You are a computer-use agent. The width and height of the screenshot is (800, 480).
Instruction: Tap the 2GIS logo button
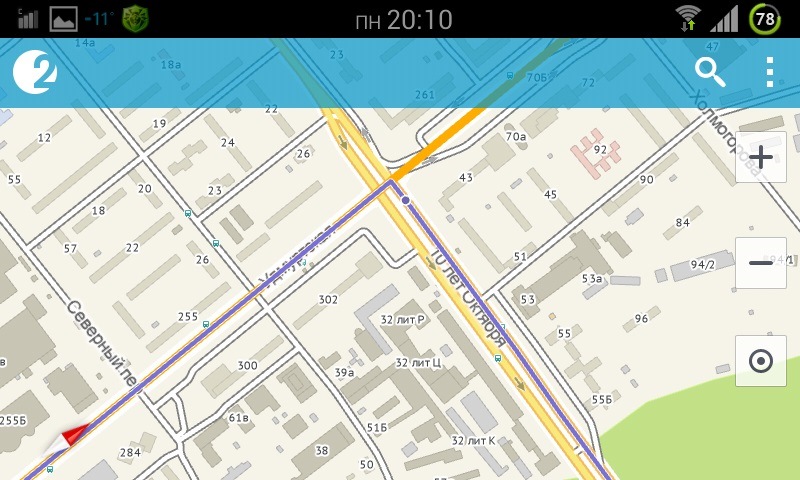[x=35, y=71]
